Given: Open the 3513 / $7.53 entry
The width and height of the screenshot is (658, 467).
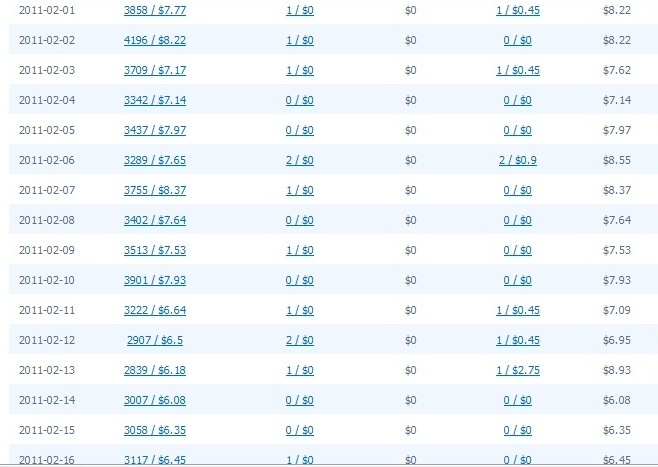Looking at the screenshot, I should click(x=154, y=252).
